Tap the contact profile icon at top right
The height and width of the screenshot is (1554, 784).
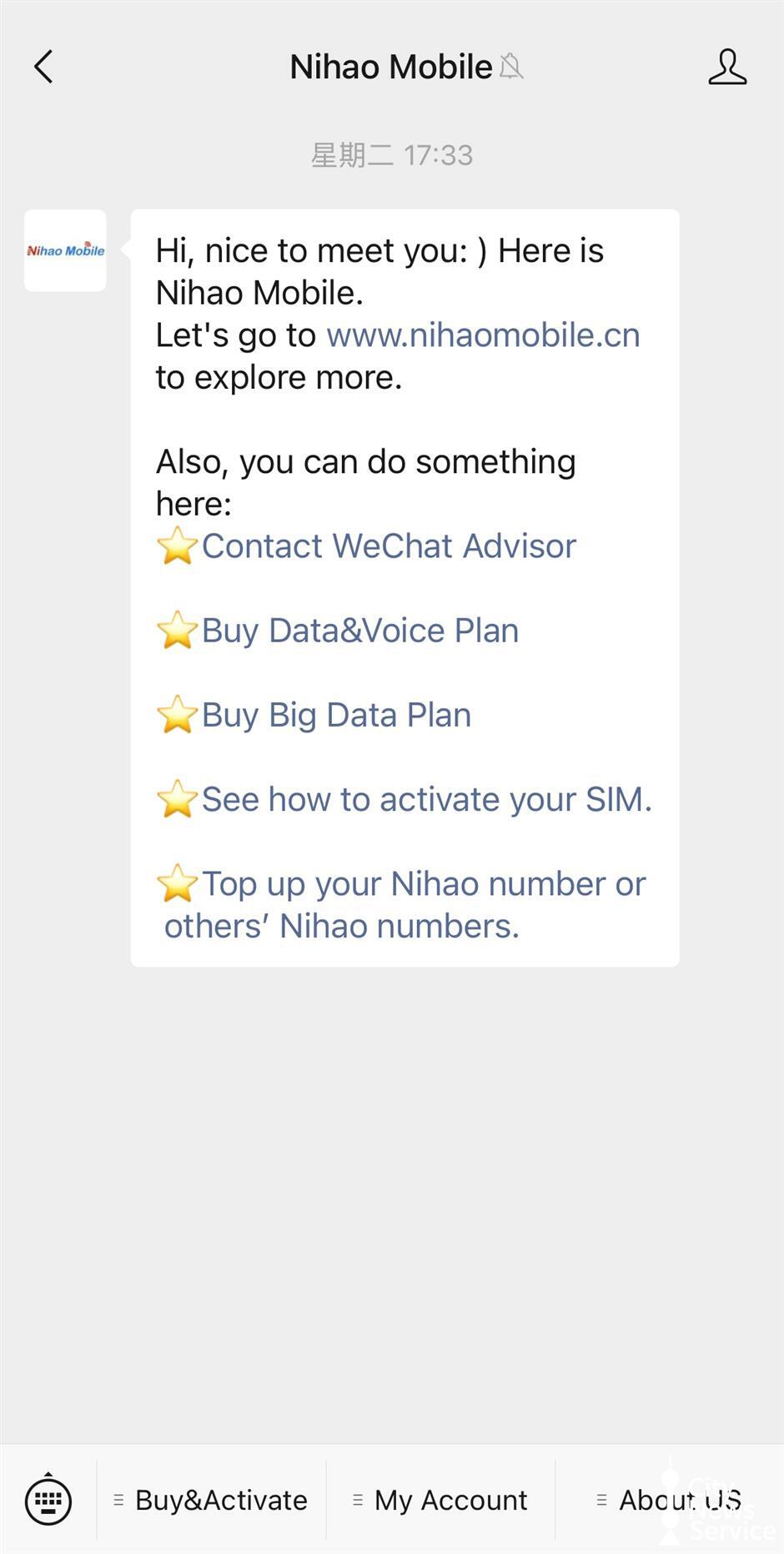tap(727, 67)
